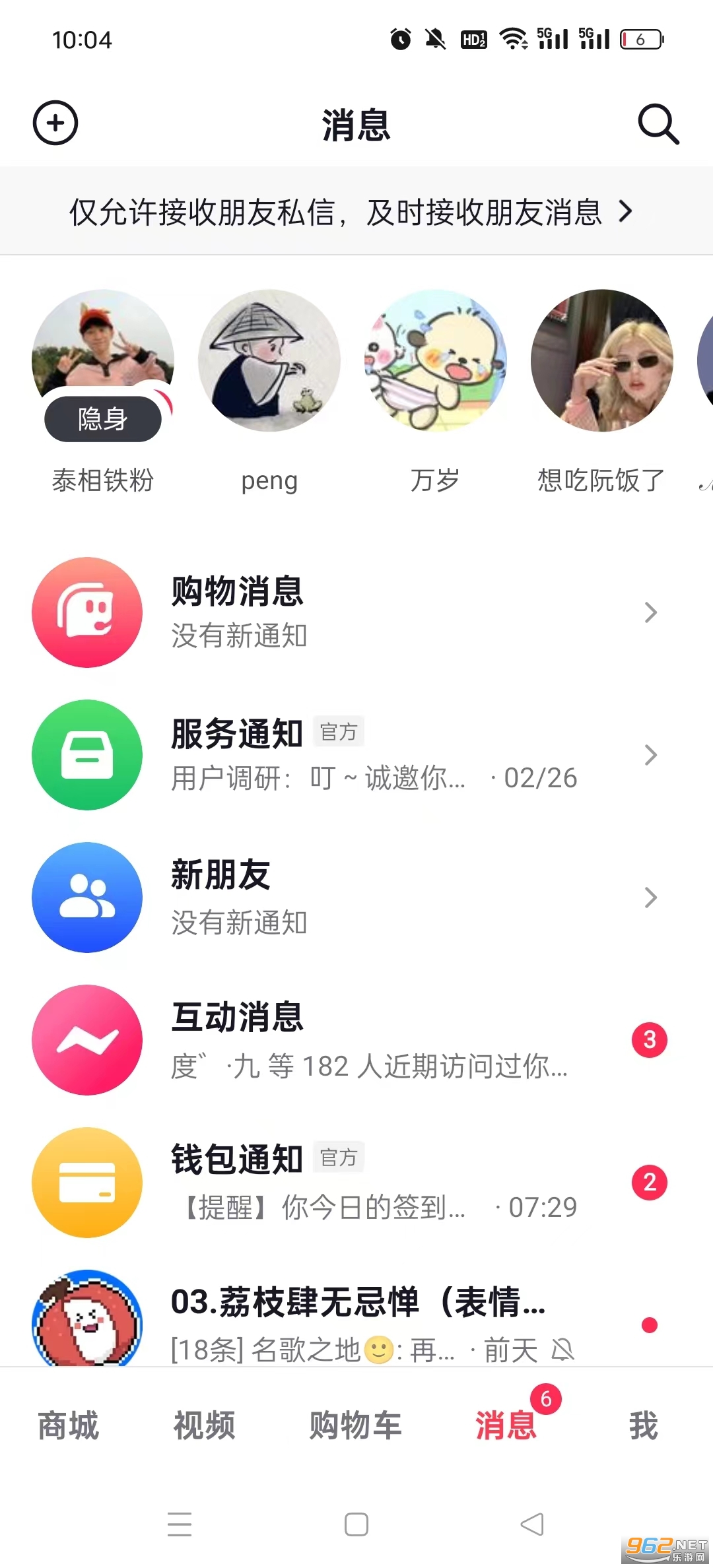713x1568 pixels.
Task: Tap the system home button
Action: click(x=356, y=1524)
